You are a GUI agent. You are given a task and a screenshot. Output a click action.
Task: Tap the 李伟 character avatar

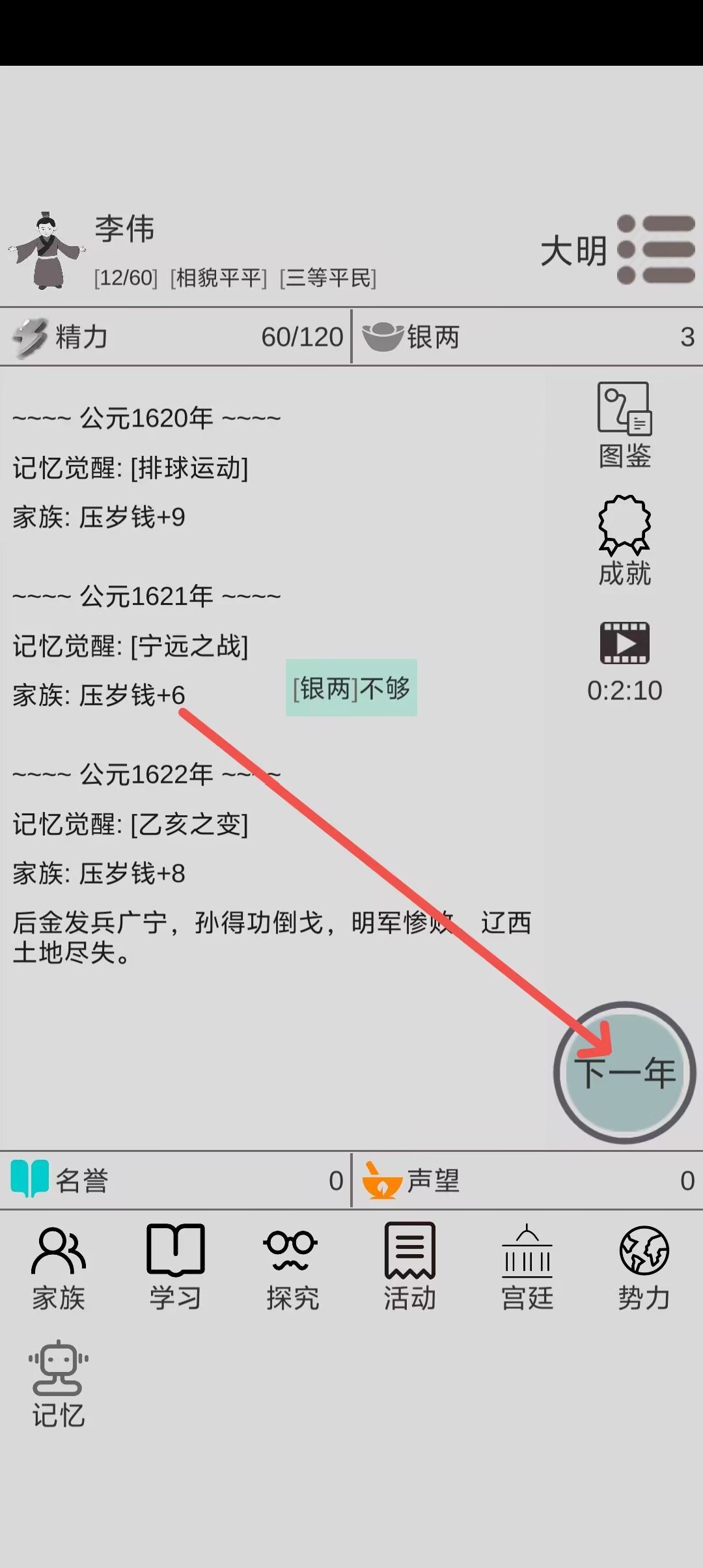46,251
